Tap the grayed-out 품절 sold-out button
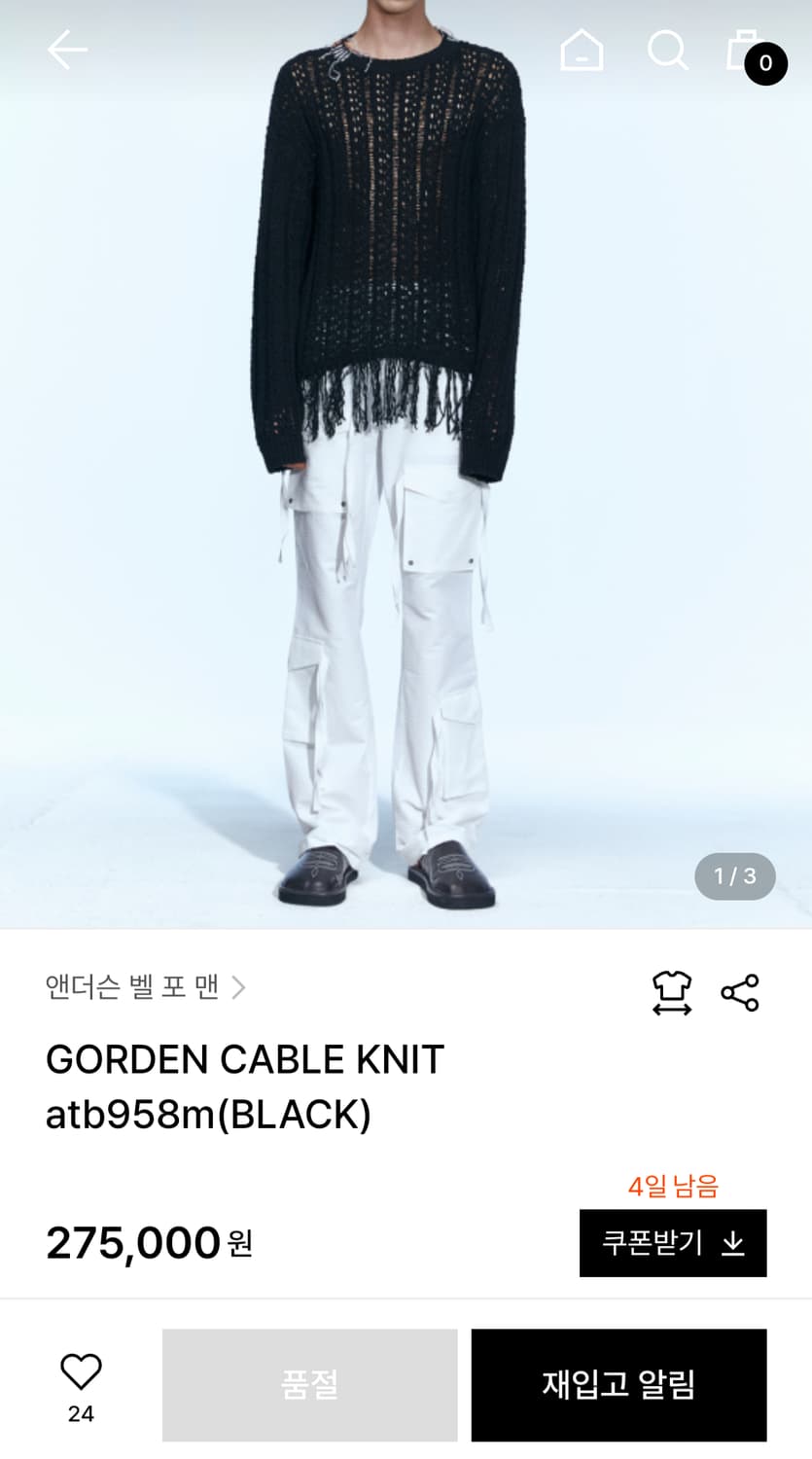 click(307, 1384)
